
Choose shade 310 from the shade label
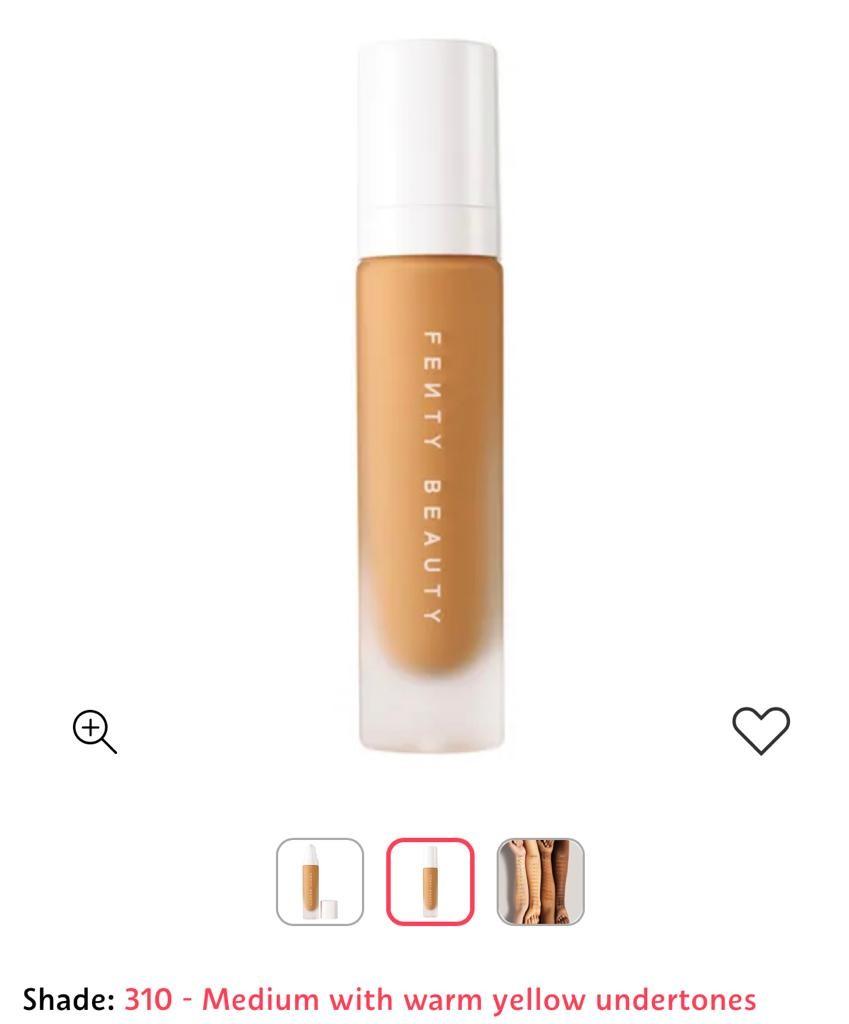tap(146, 999)
